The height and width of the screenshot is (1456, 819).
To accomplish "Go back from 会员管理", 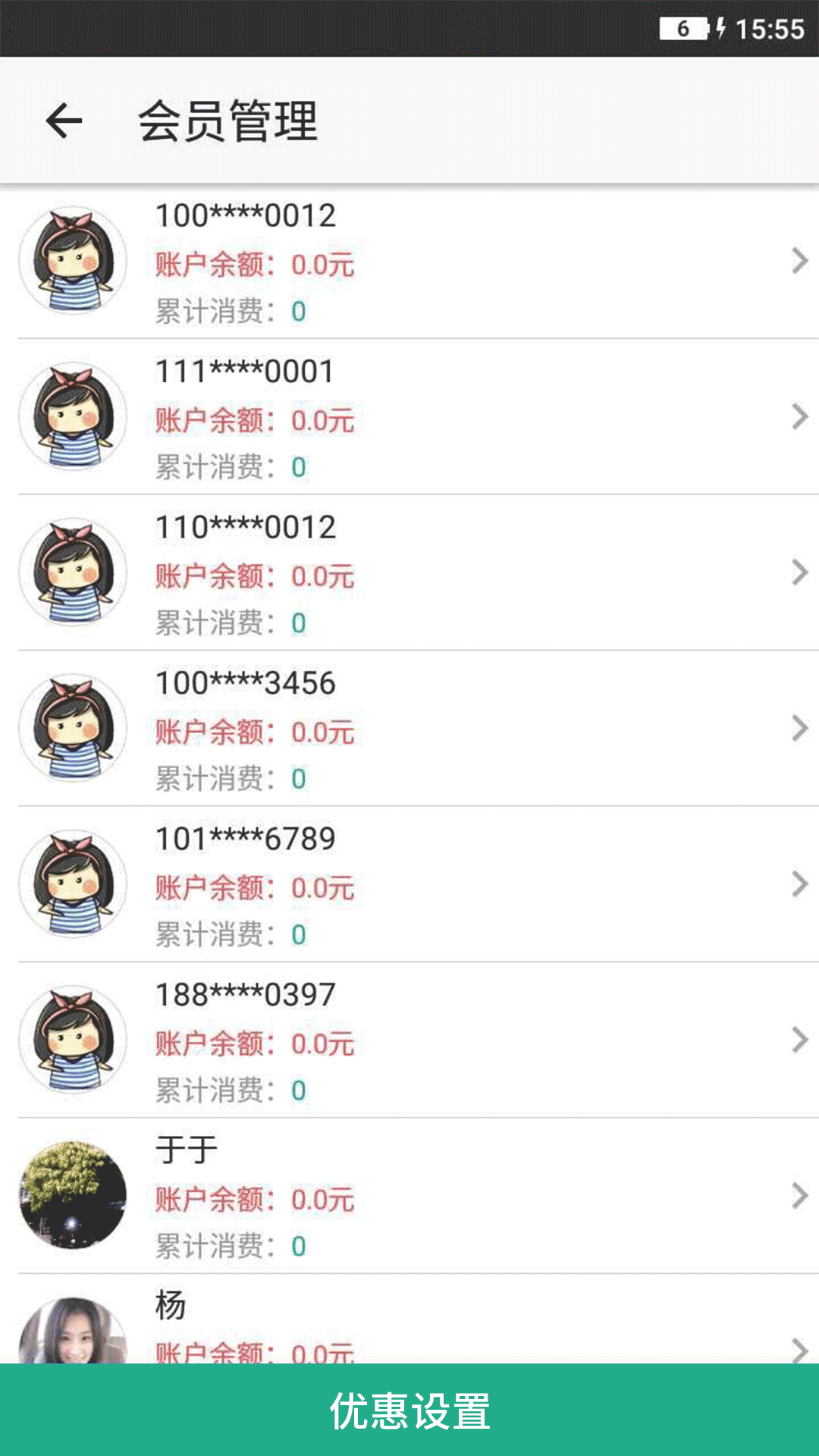I will click(64, 121).
